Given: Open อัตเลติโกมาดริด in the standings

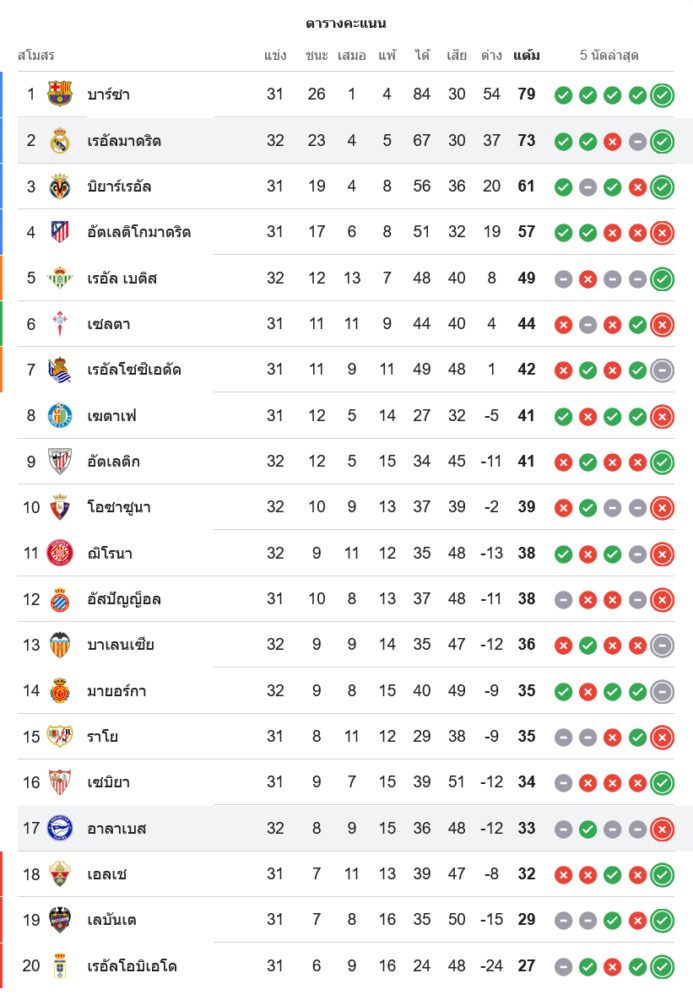Looking at the screenshot, I should 138,232.
